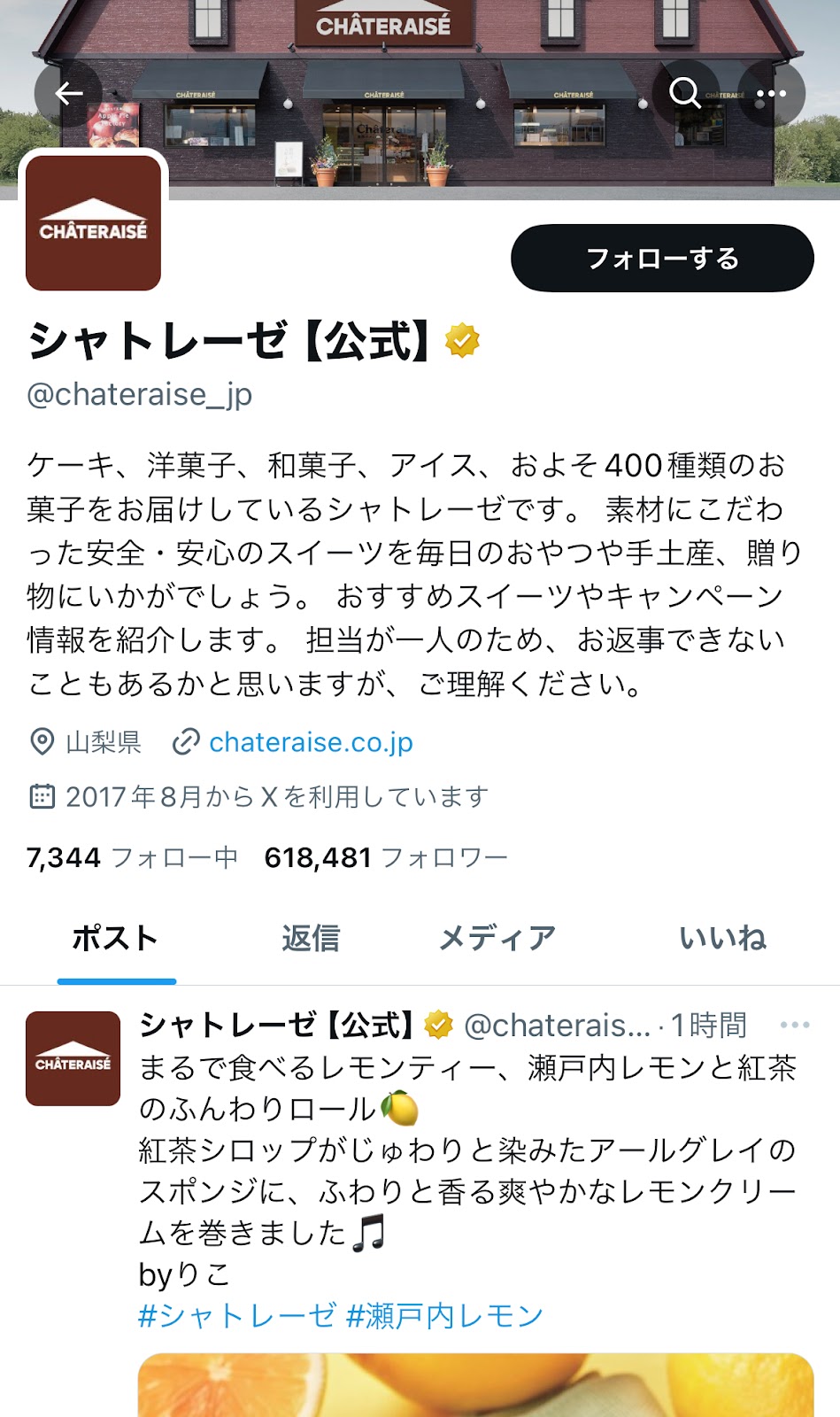
Task: Open search on this profile
Action: (684, 93)
